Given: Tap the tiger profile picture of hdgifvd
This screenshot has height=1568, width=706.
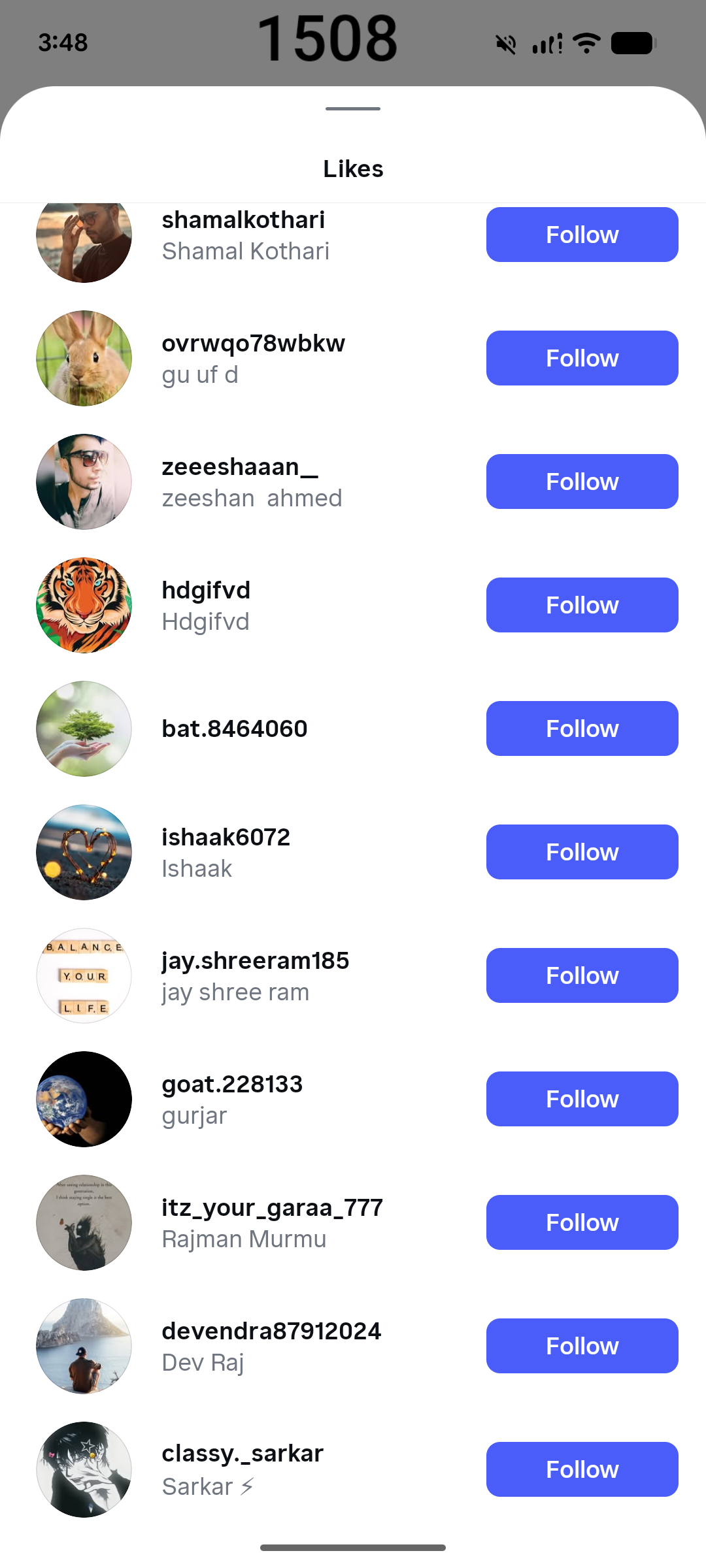Looking at the screenshot, I should click(84, 605).
